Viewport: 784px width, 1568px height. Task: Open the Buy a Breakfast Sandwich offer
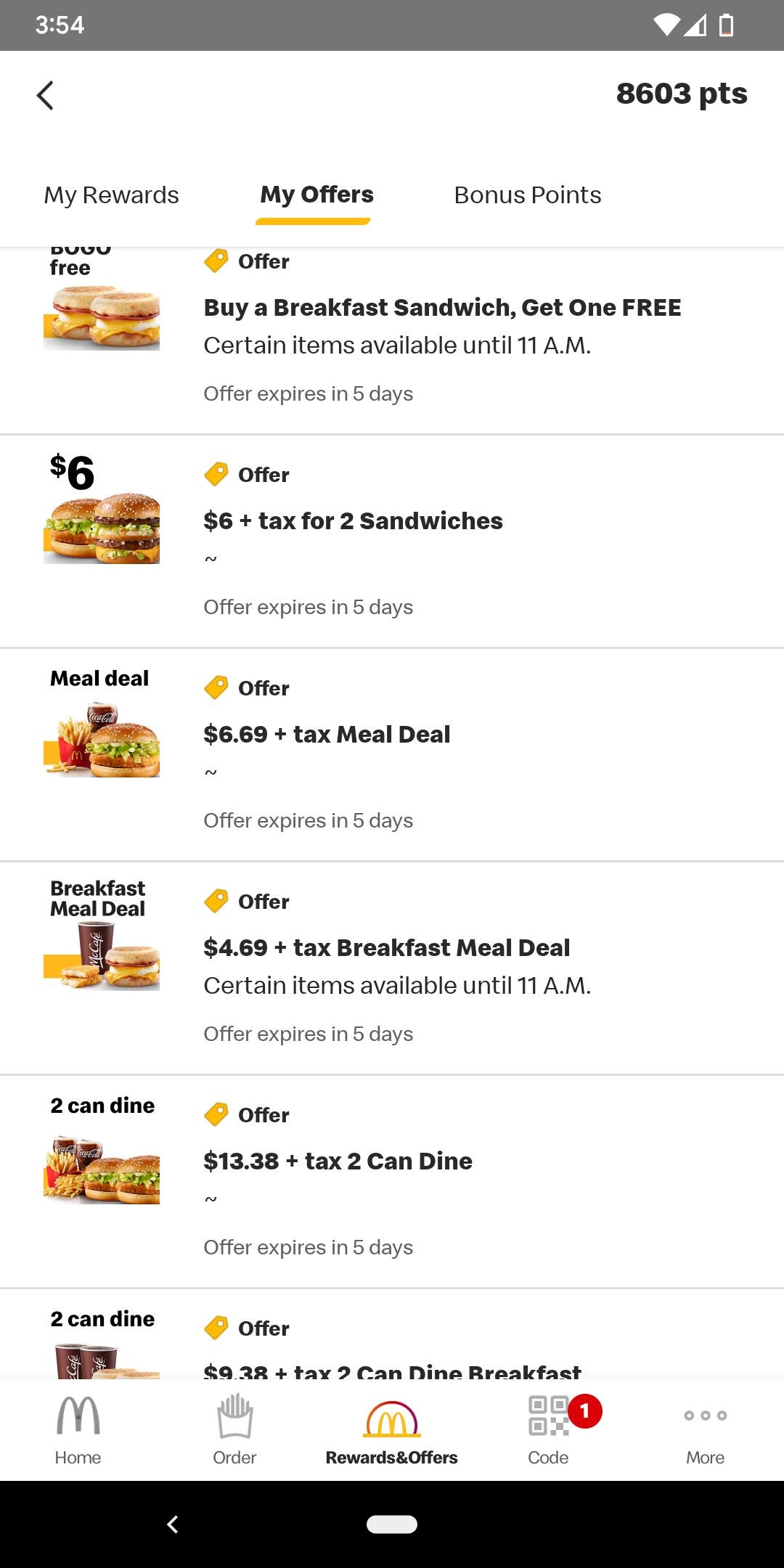click(x=441, y=309)
